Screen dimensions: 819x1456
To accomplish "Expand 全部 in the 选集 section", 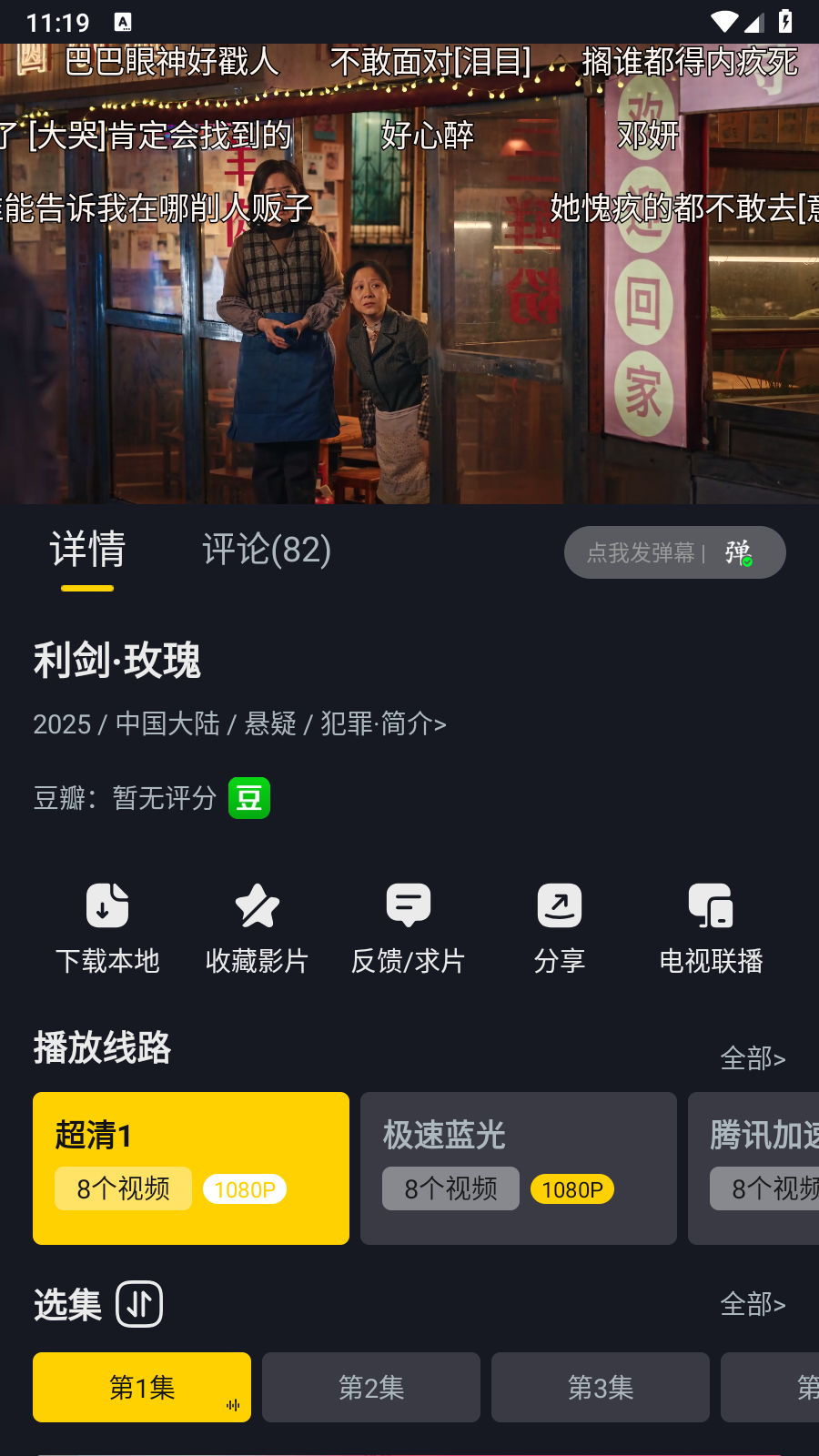I will [753, 1304].
